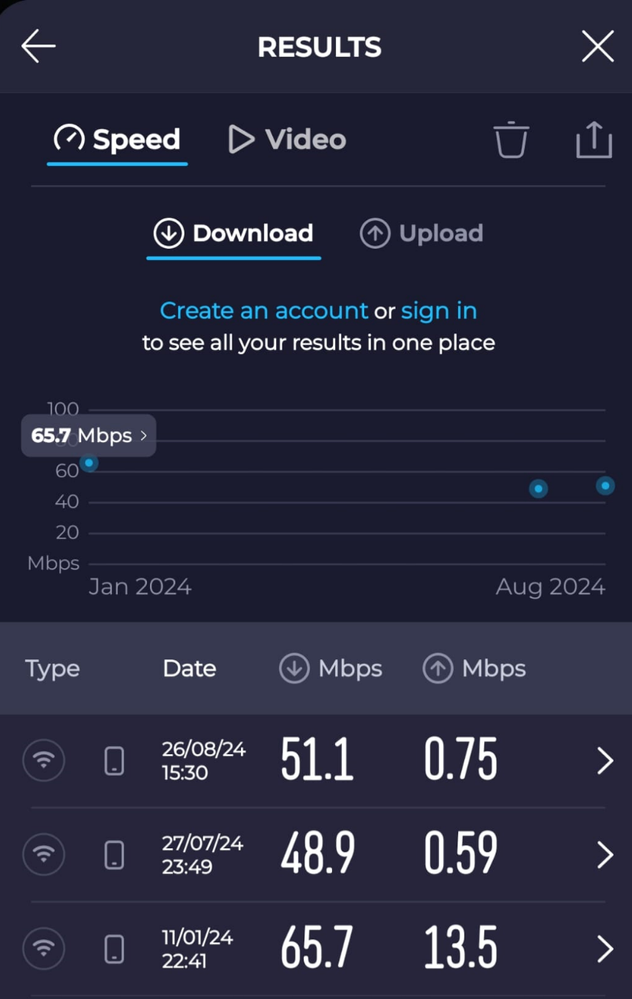
Task: Delete results with the trash icon
Action: 511,139
